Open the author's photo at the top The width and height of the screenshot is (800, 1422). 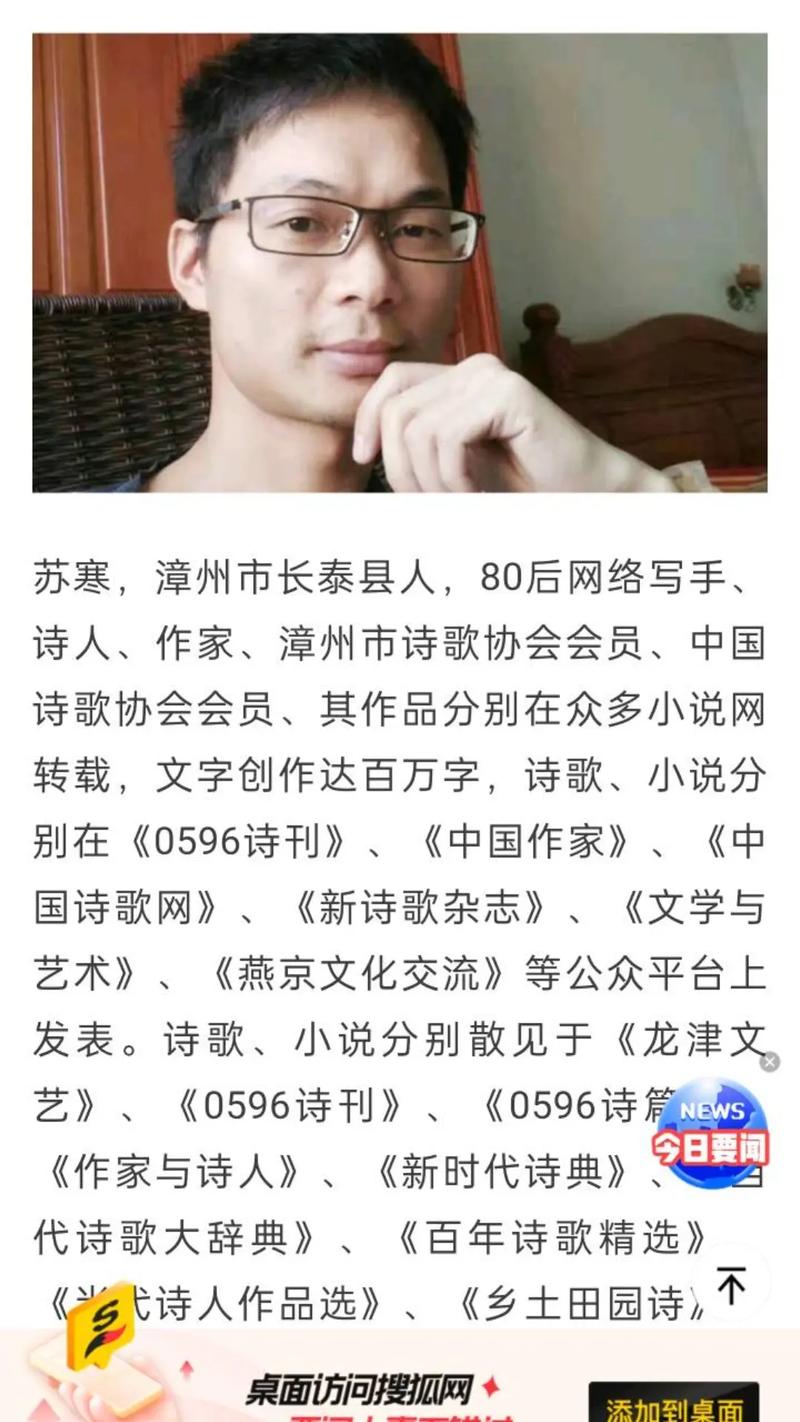(400, 262)
